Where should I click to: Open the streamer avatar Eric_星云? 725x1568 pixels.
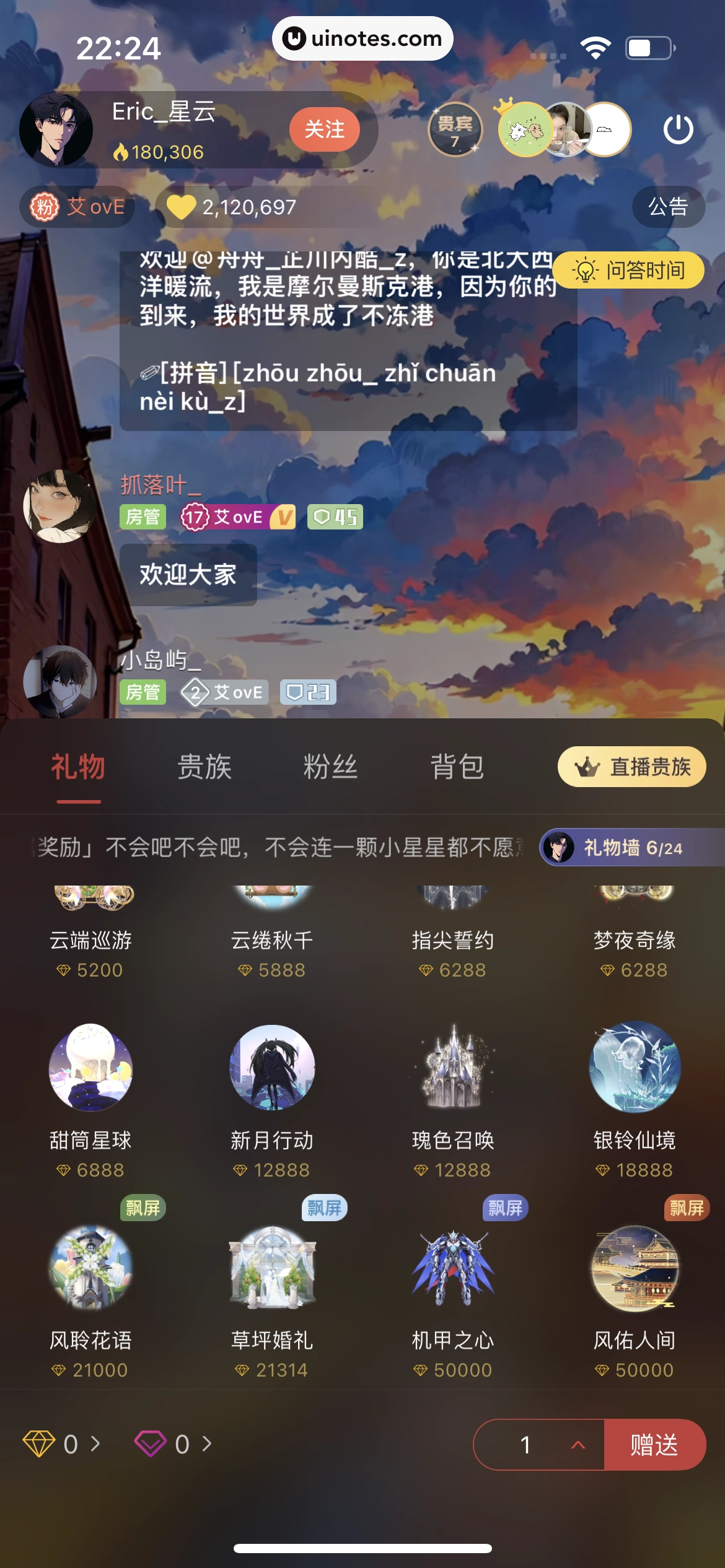tap(56, 129)
